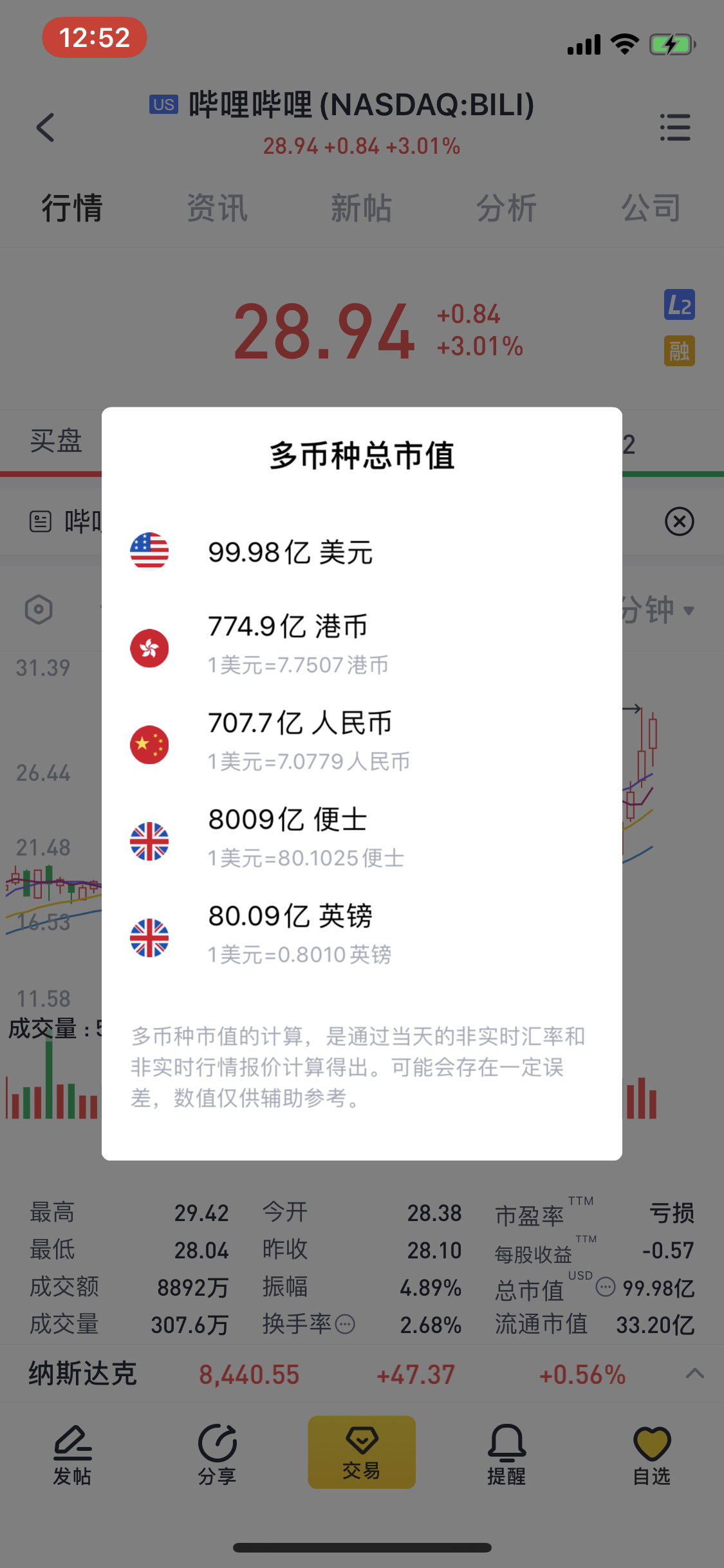The image size is (724, 1568).
Task: Open the 公司 tab
Action: pos(651,208)
